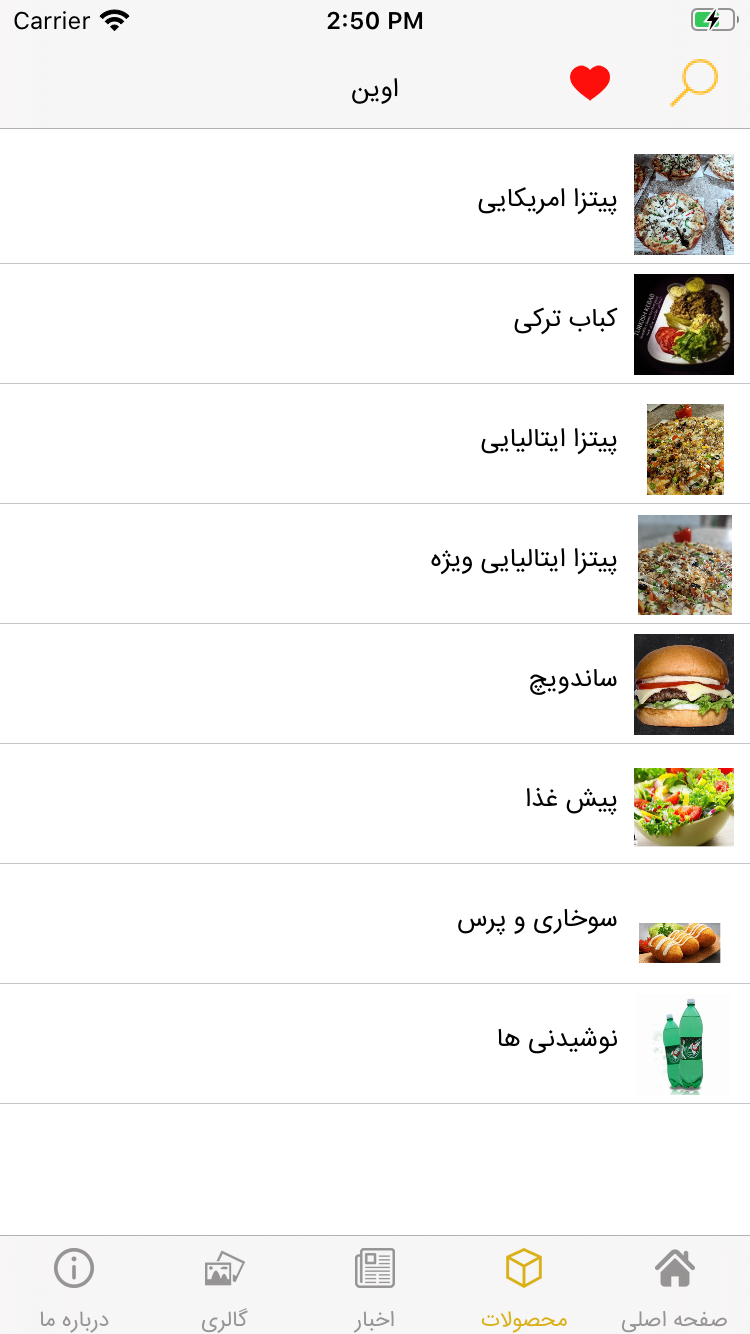Open the پیتزا امریکایی category
Image resolution: width=750 pixels, height=1334 pixels.
pos(547,200)
